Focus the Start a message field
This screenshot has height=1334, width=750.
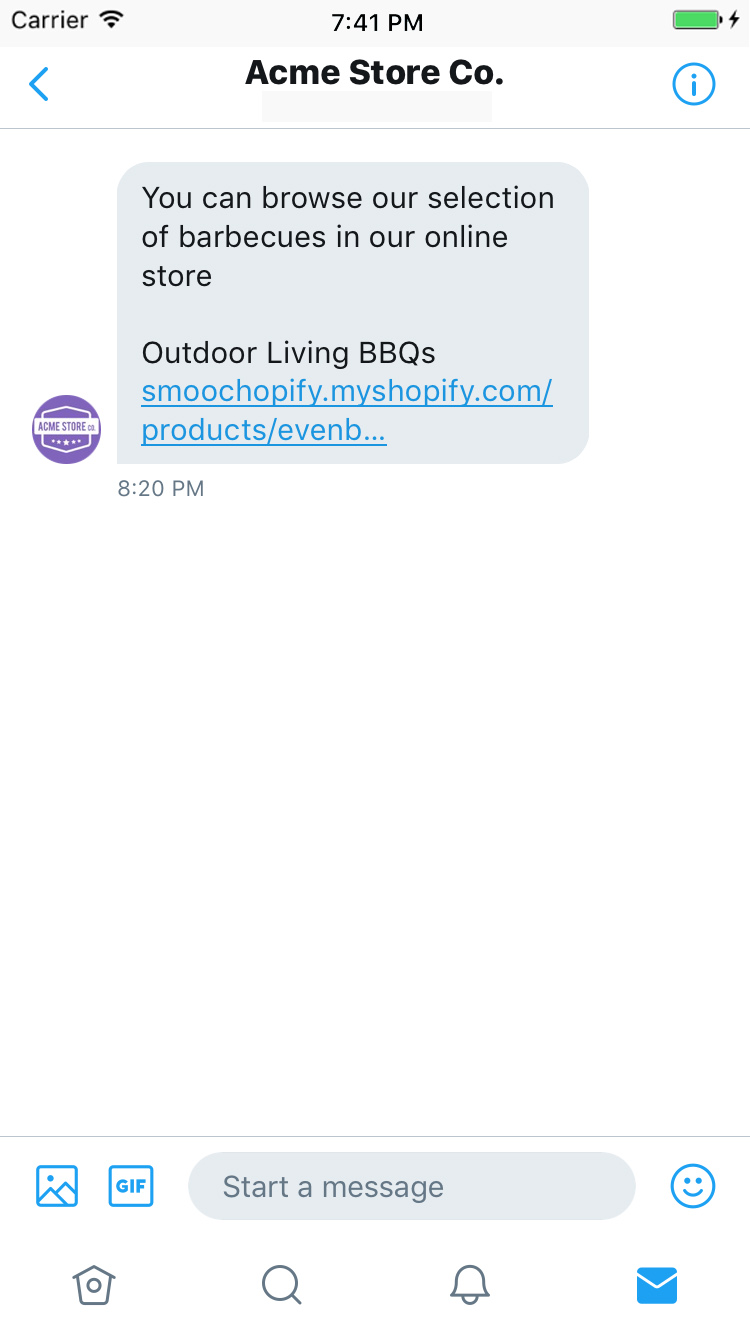(x=411, y=1186)
